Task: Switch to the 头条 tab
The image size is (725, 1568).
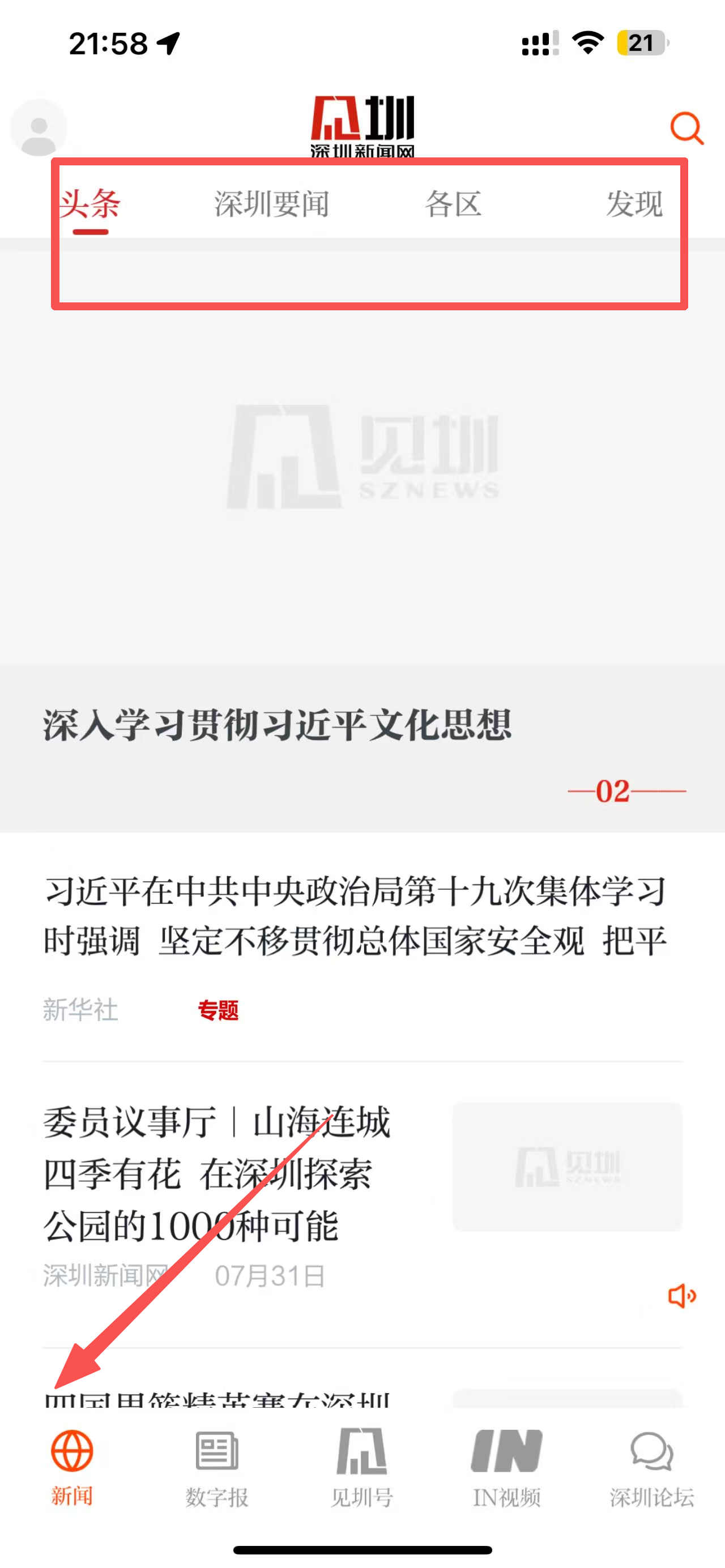Action: coord(90,204)
